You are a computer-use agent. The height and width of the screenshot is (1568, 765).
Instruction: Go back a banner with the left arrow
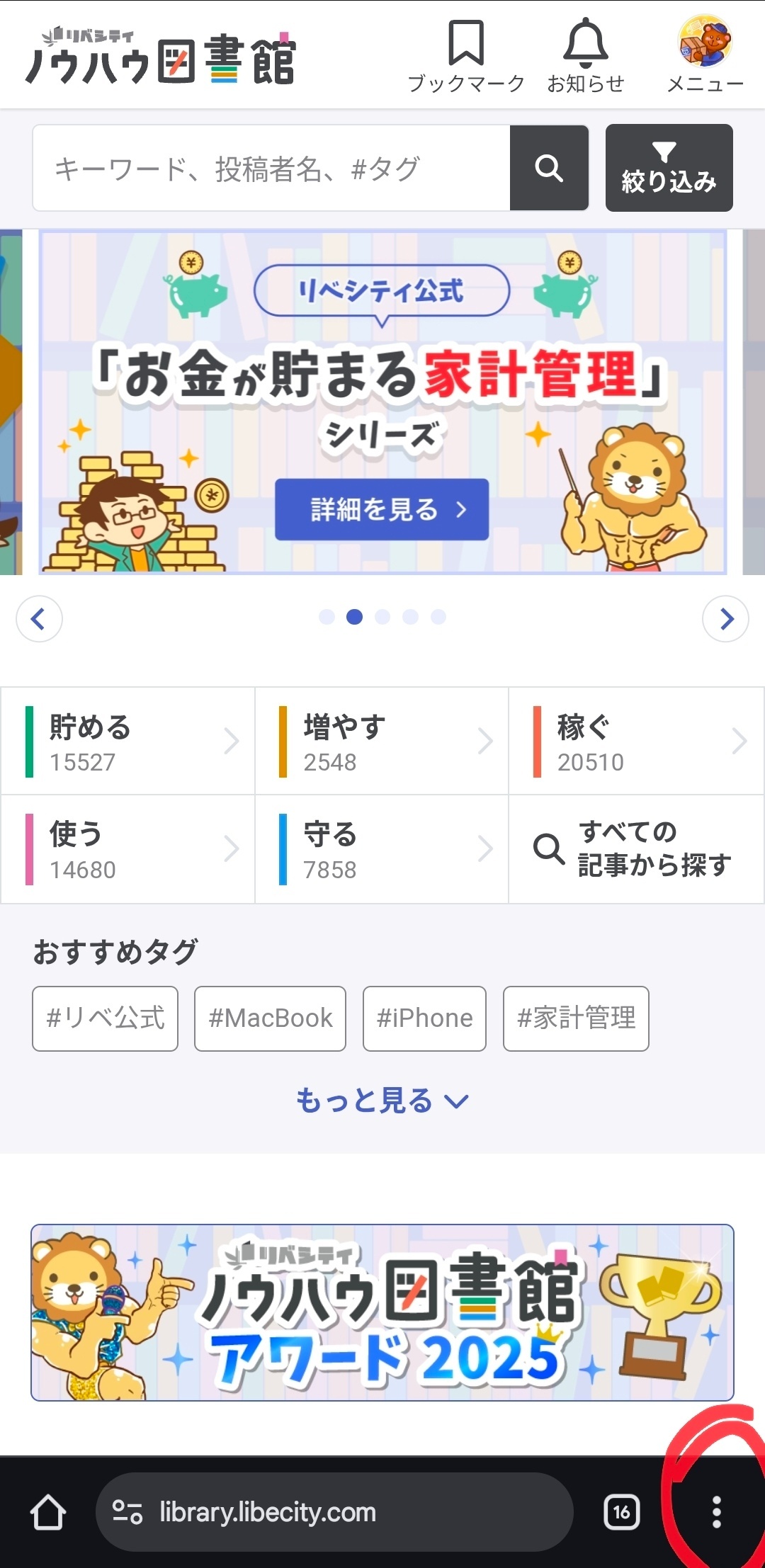pos(39,618)
